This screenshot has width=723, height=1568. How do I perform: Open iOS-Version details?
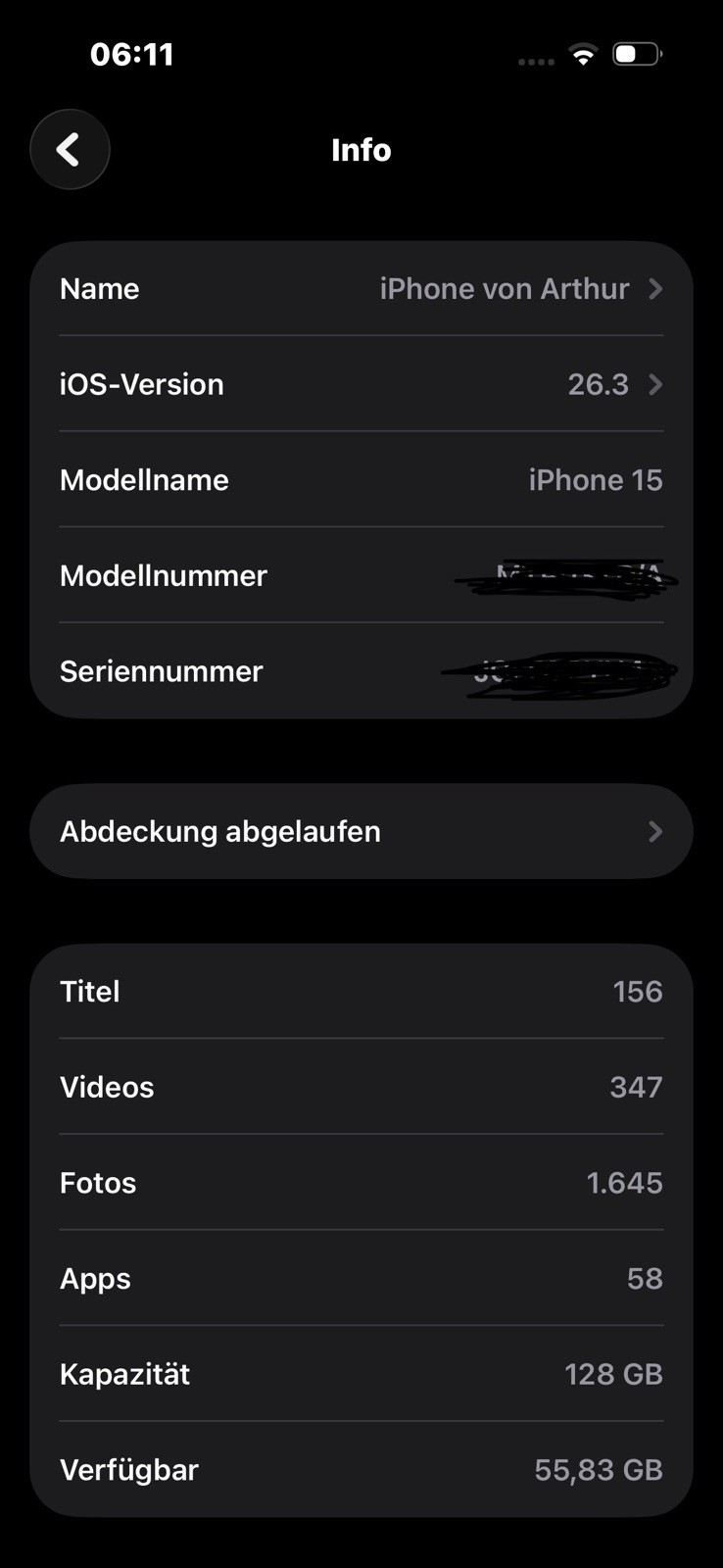coord(361,384)
